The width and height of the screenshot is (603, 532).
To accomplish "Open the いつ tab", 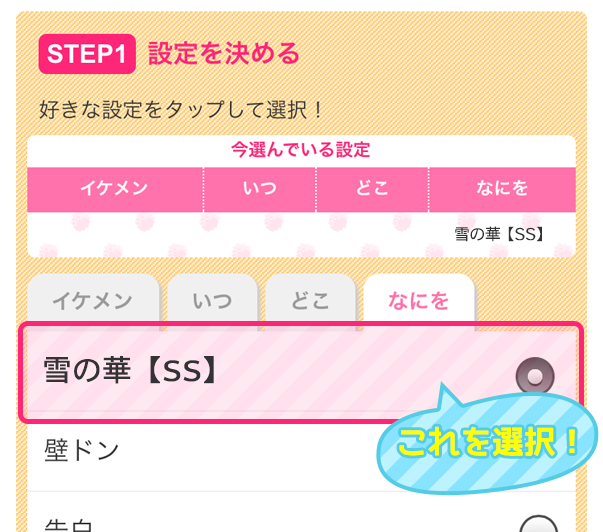I will pos(211,299).
